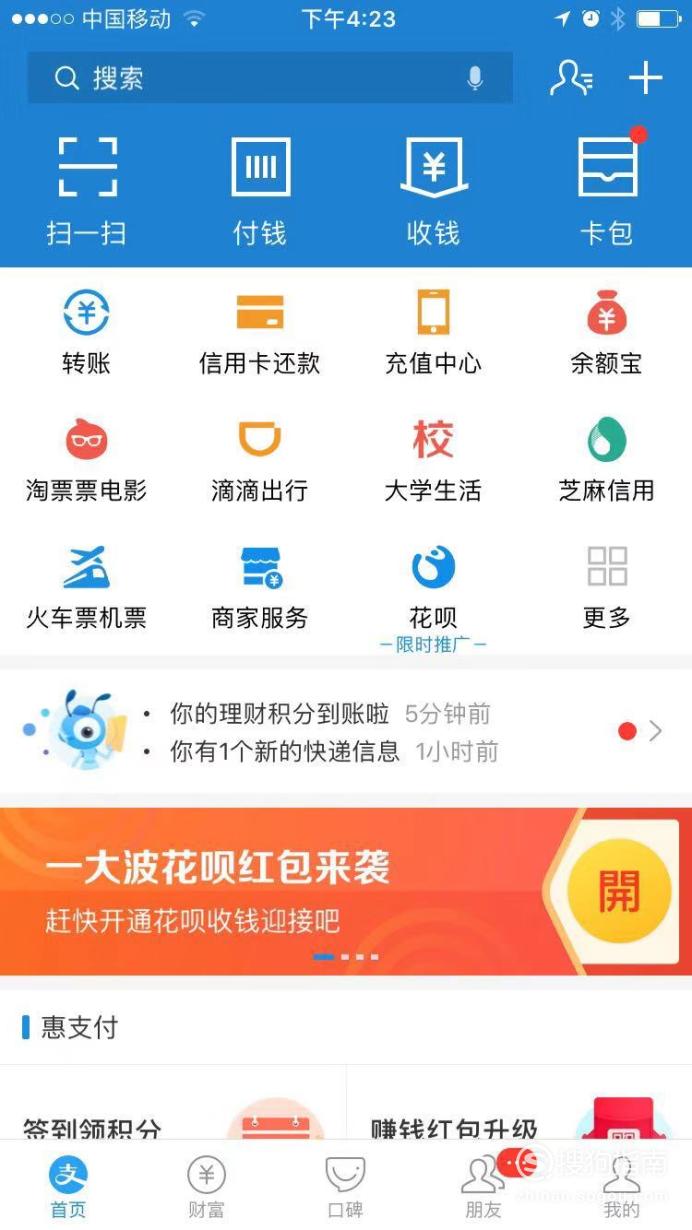Open the plus menu
The width and height of the screenshot is (692, 1230).
pos(646,78)
